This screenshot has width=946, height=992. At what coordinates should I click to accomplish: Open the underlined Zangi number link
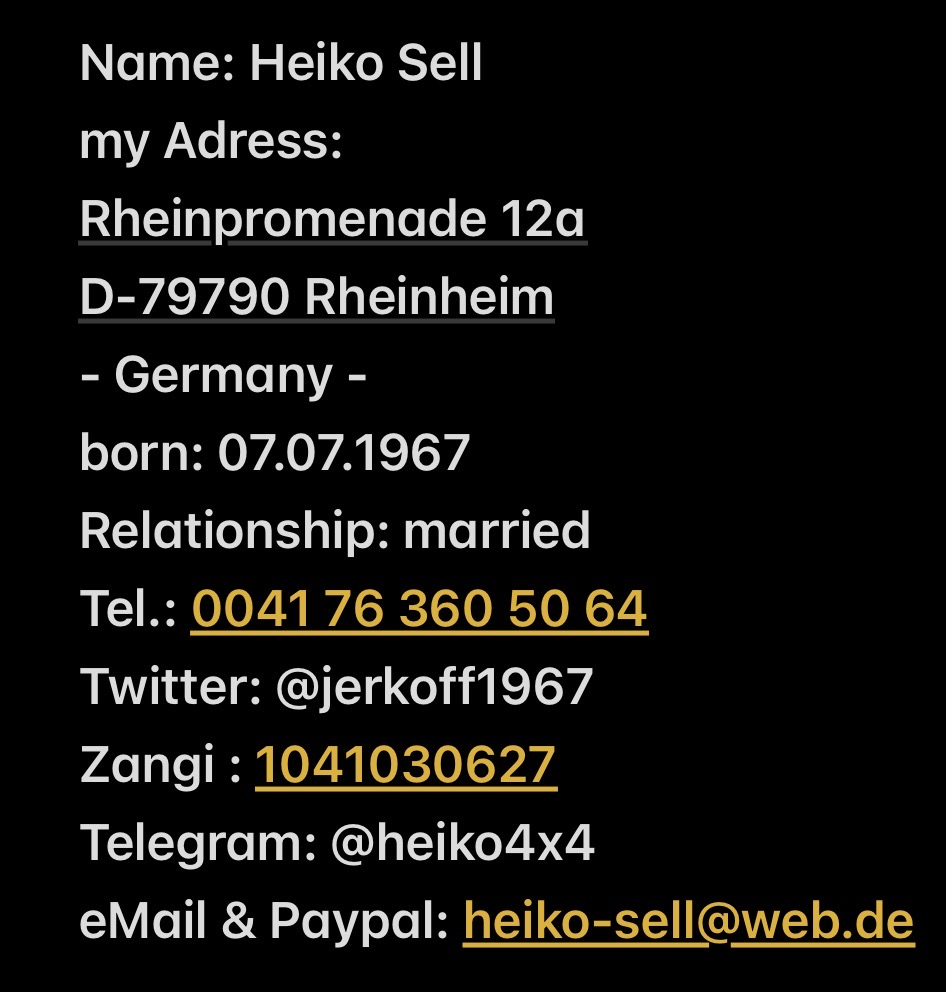(405, 765)
